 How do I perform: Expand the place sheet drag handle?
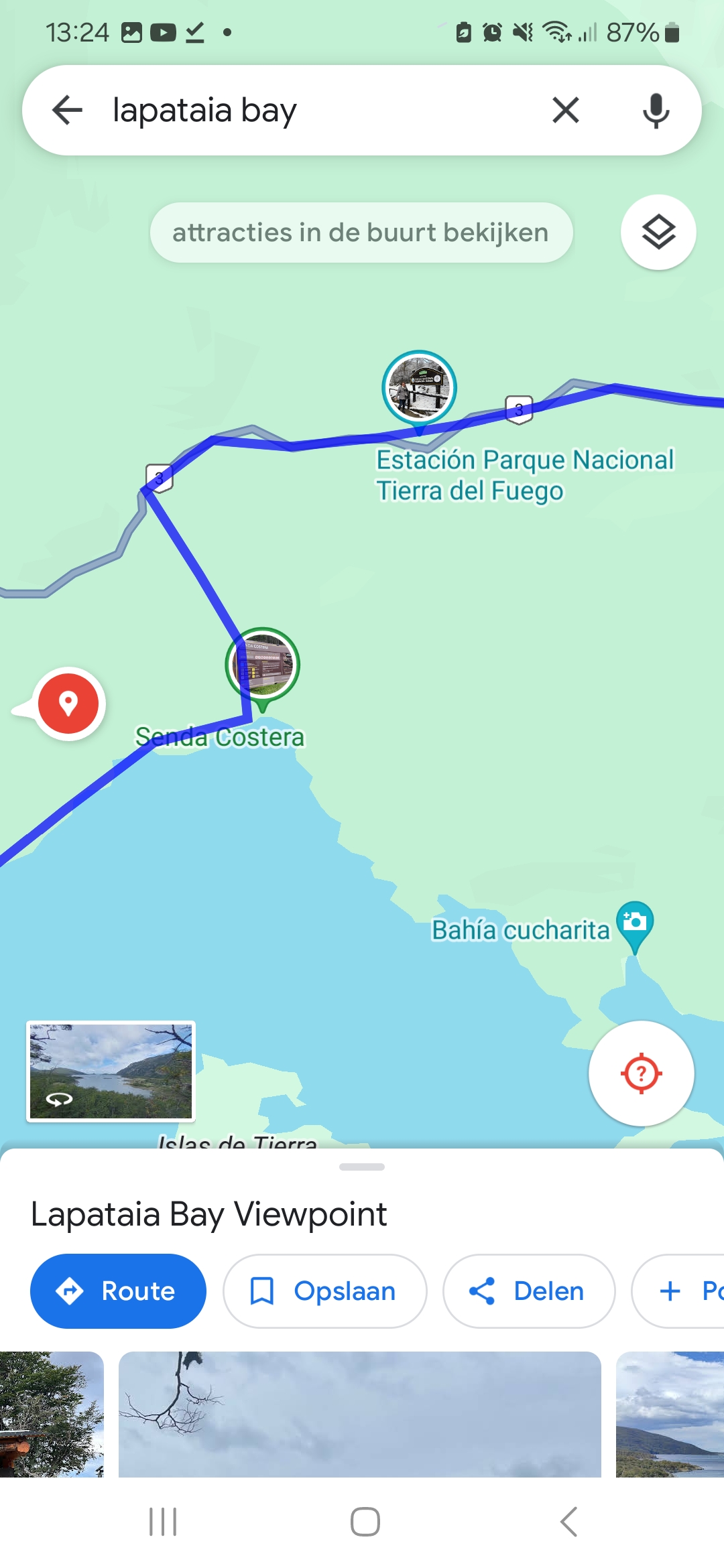point(362,1167)
